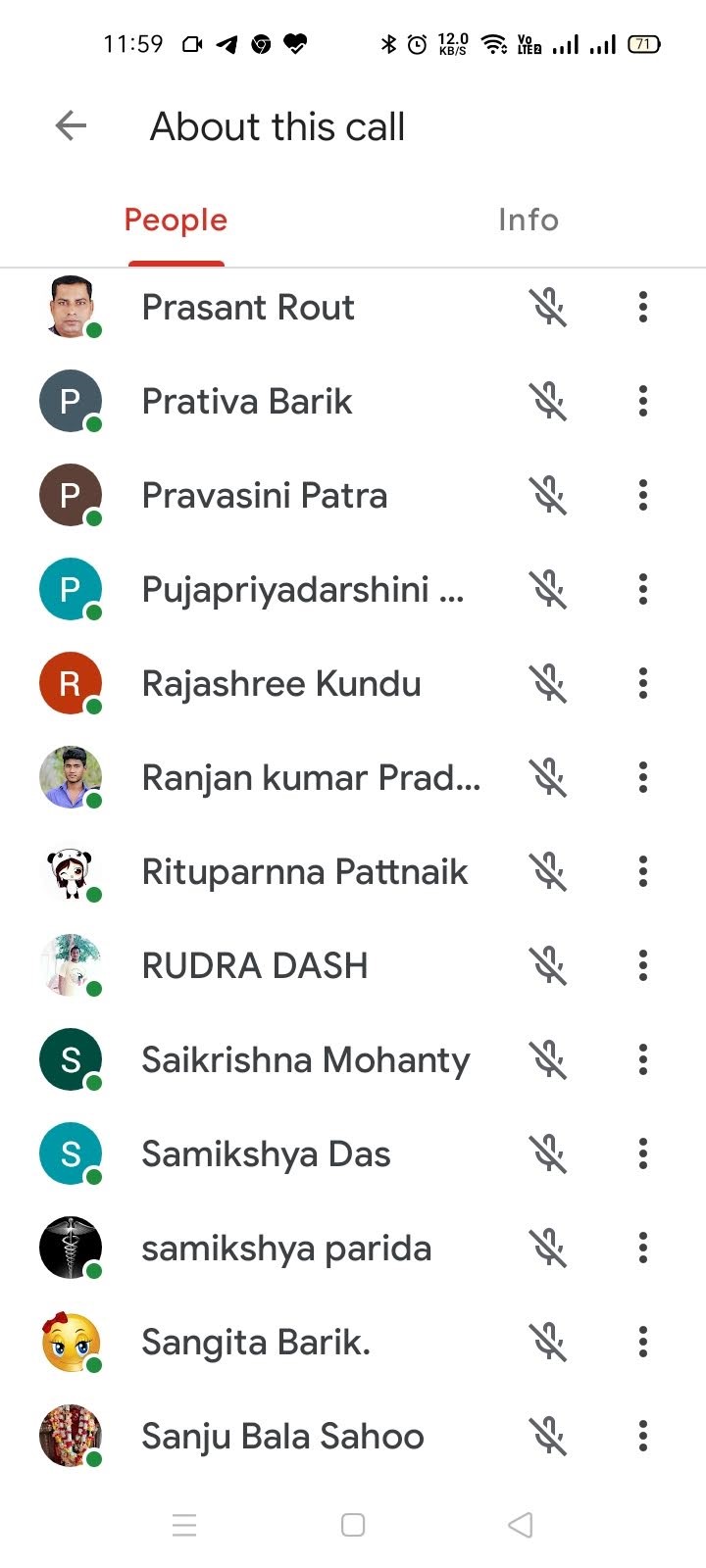
Task: Open options menu for Ranjan kumar Prad...
Action: pos(643,777)
